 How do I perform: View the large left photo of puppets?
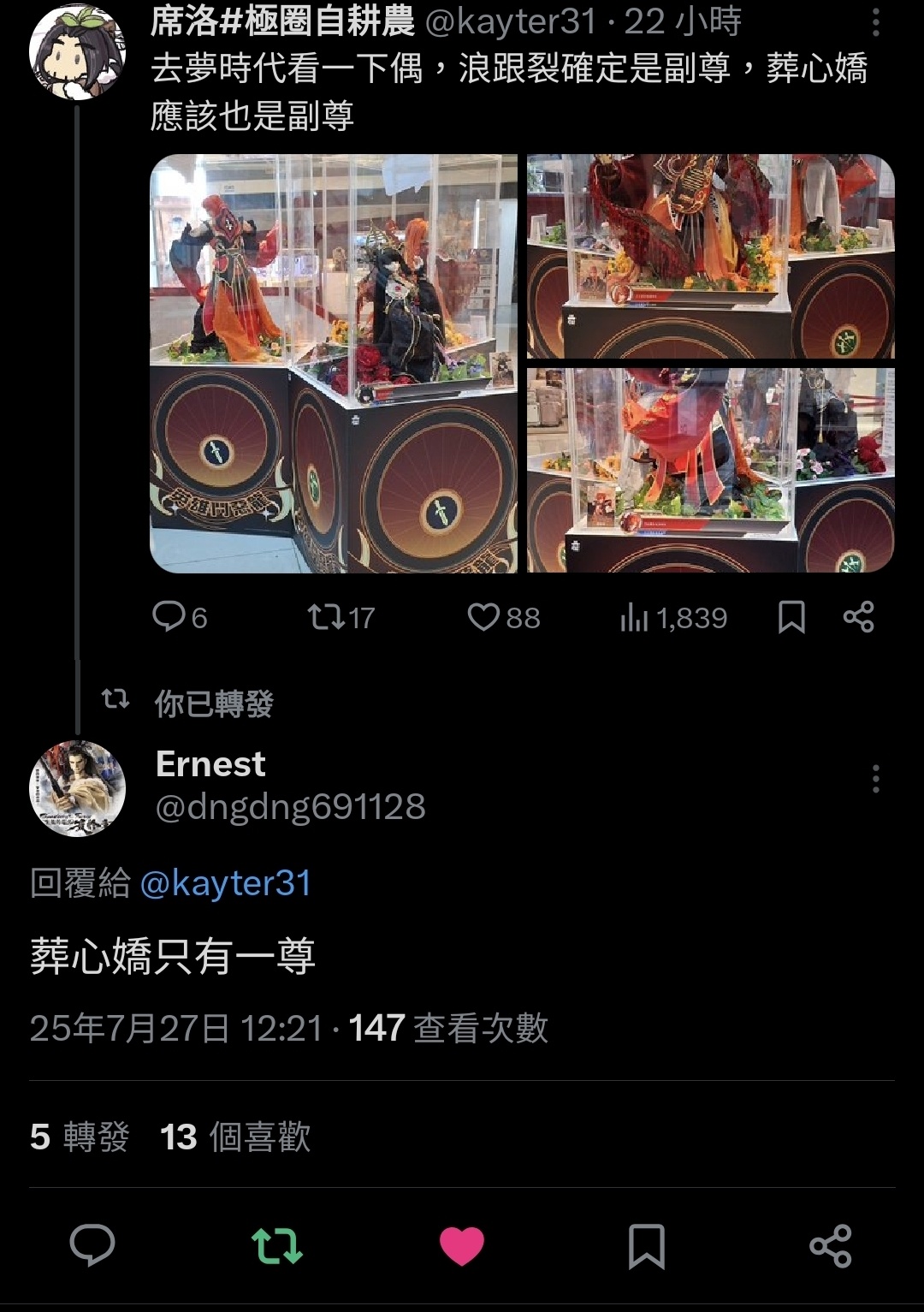334,363
